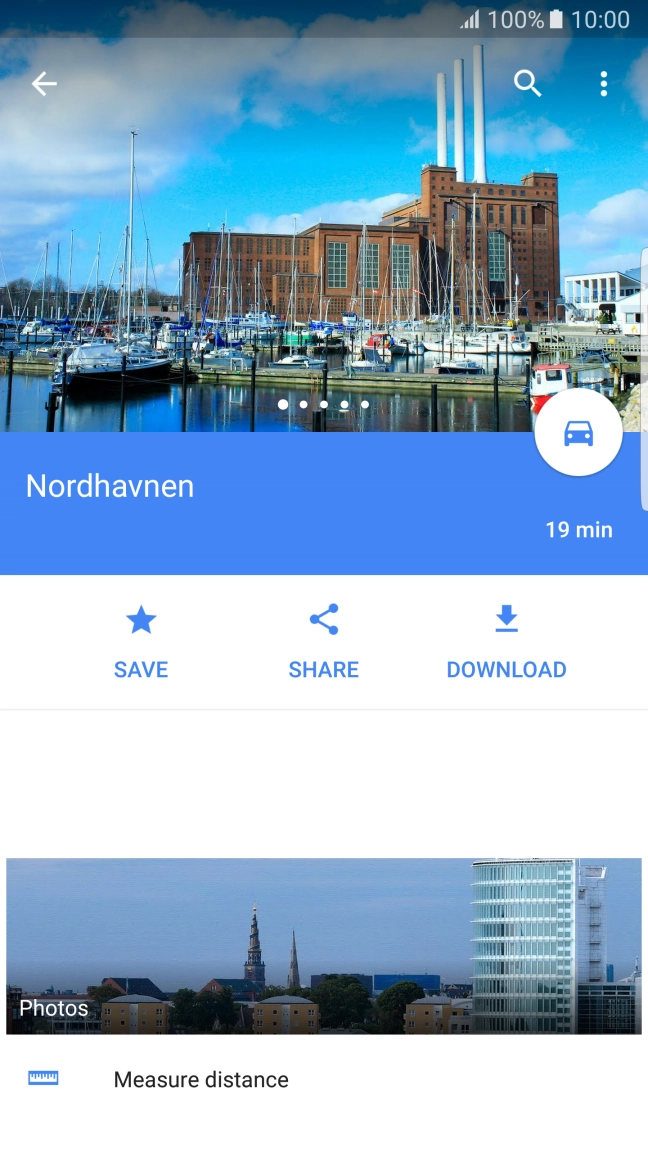Share the Nordhavnen location
Image resolution: width=648 pixels, height=1152 pixels.
point(324,641)
